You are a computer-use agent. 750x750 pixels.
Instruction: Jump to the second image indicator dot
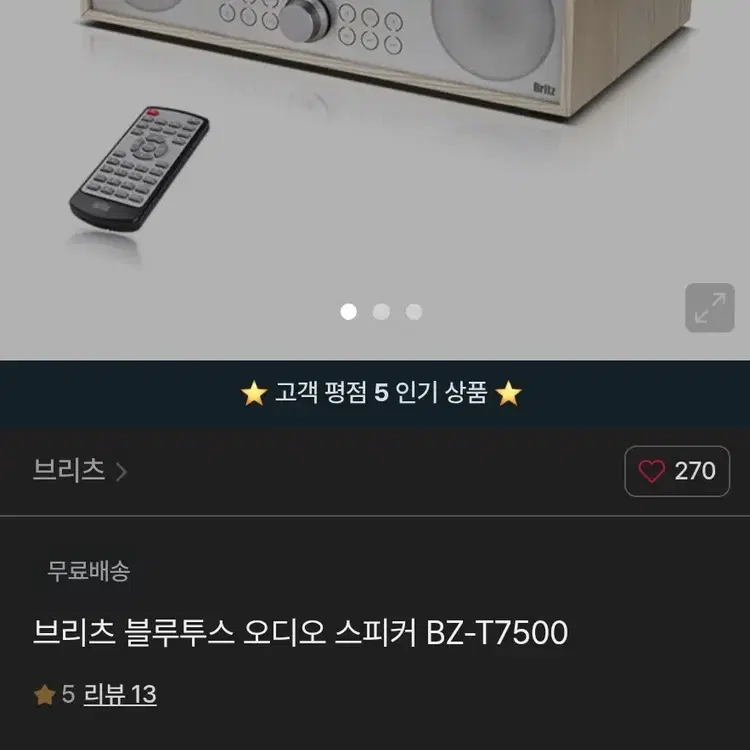pos(381,312)
